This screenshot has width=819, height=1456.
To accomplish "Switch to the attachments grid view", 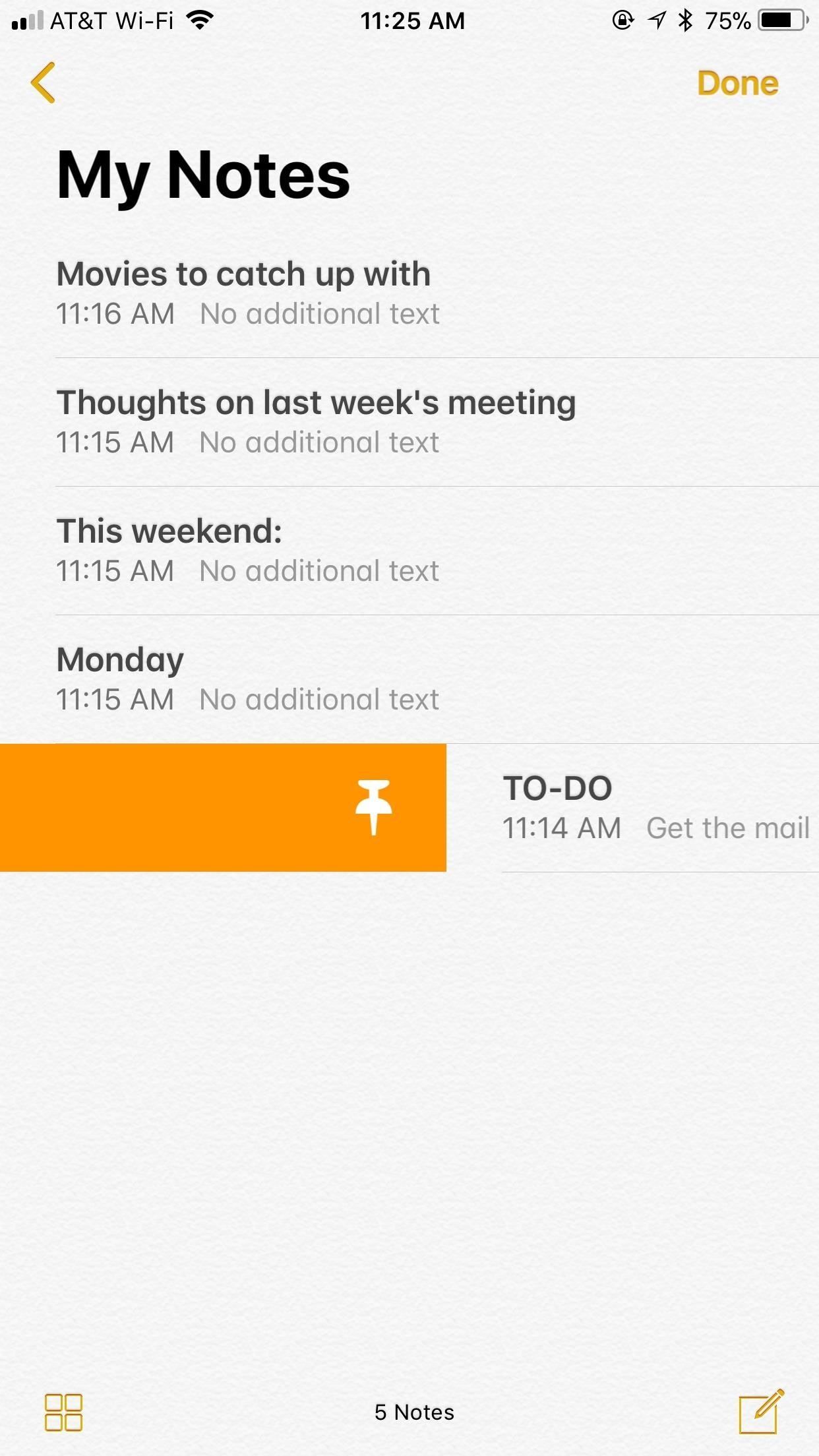I will click(x=63, y=1412).
